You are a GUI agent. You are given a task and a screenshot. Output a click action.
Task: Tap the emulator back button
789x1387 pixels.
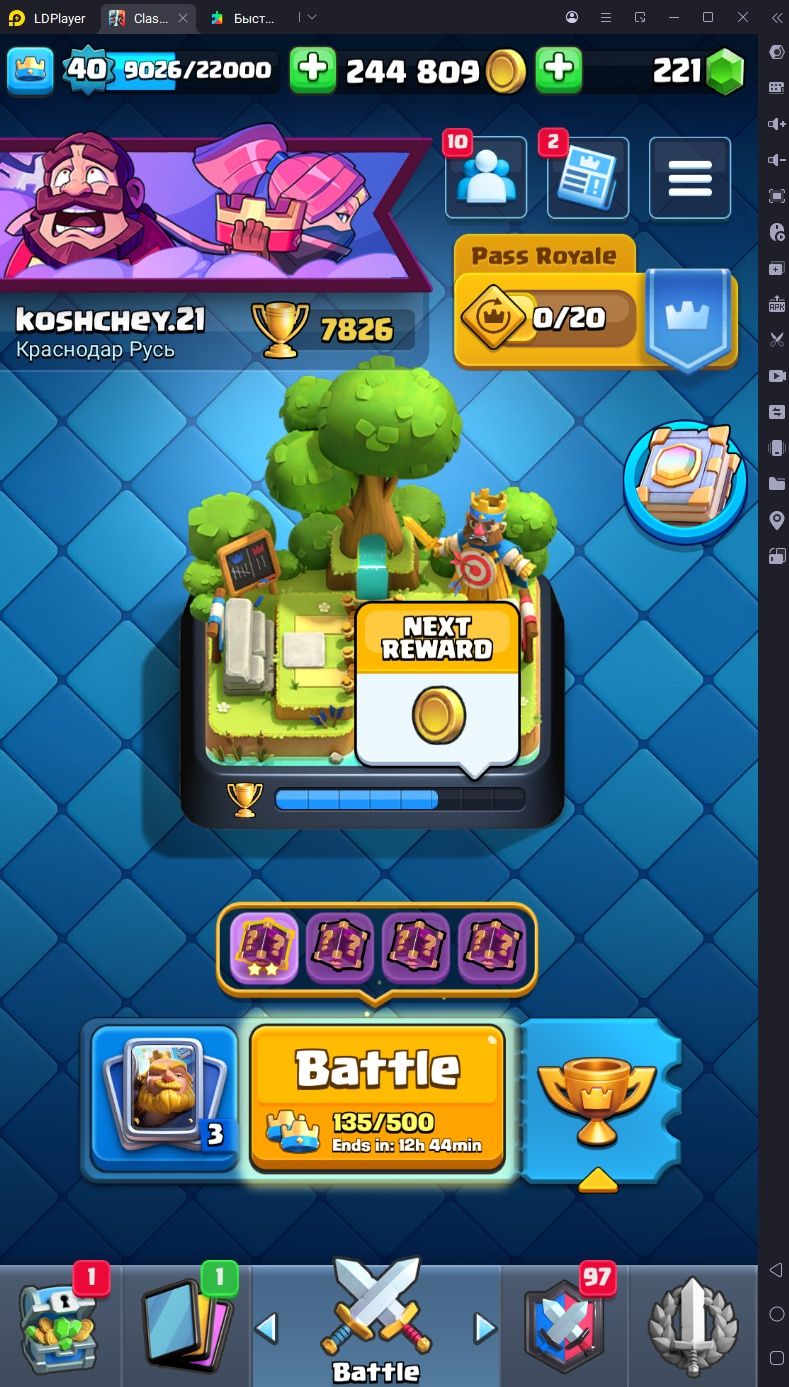pos(776,1270)
